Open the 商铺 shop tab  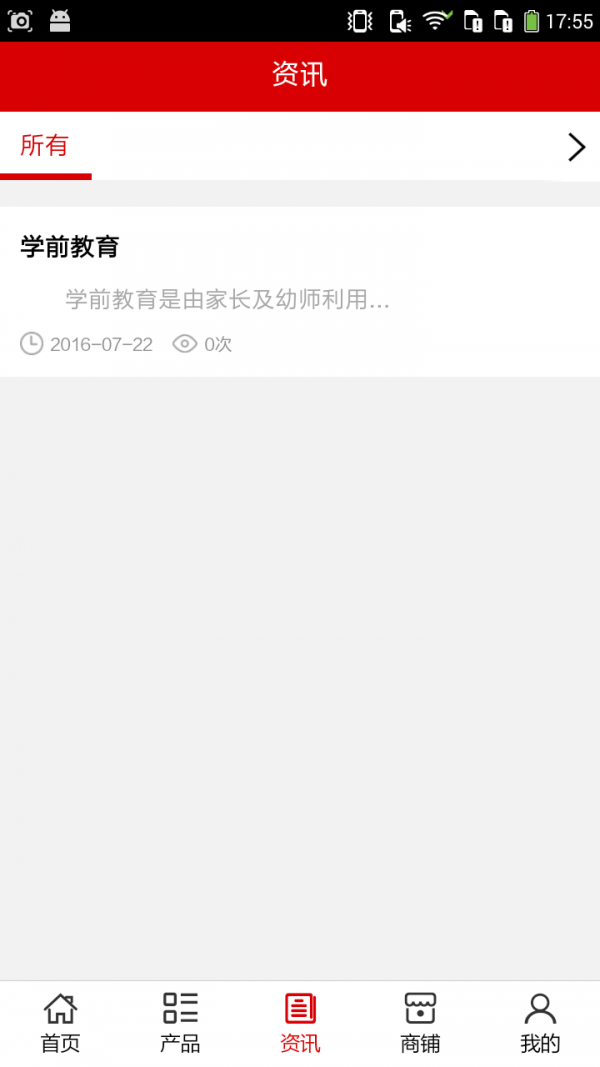420,1022
